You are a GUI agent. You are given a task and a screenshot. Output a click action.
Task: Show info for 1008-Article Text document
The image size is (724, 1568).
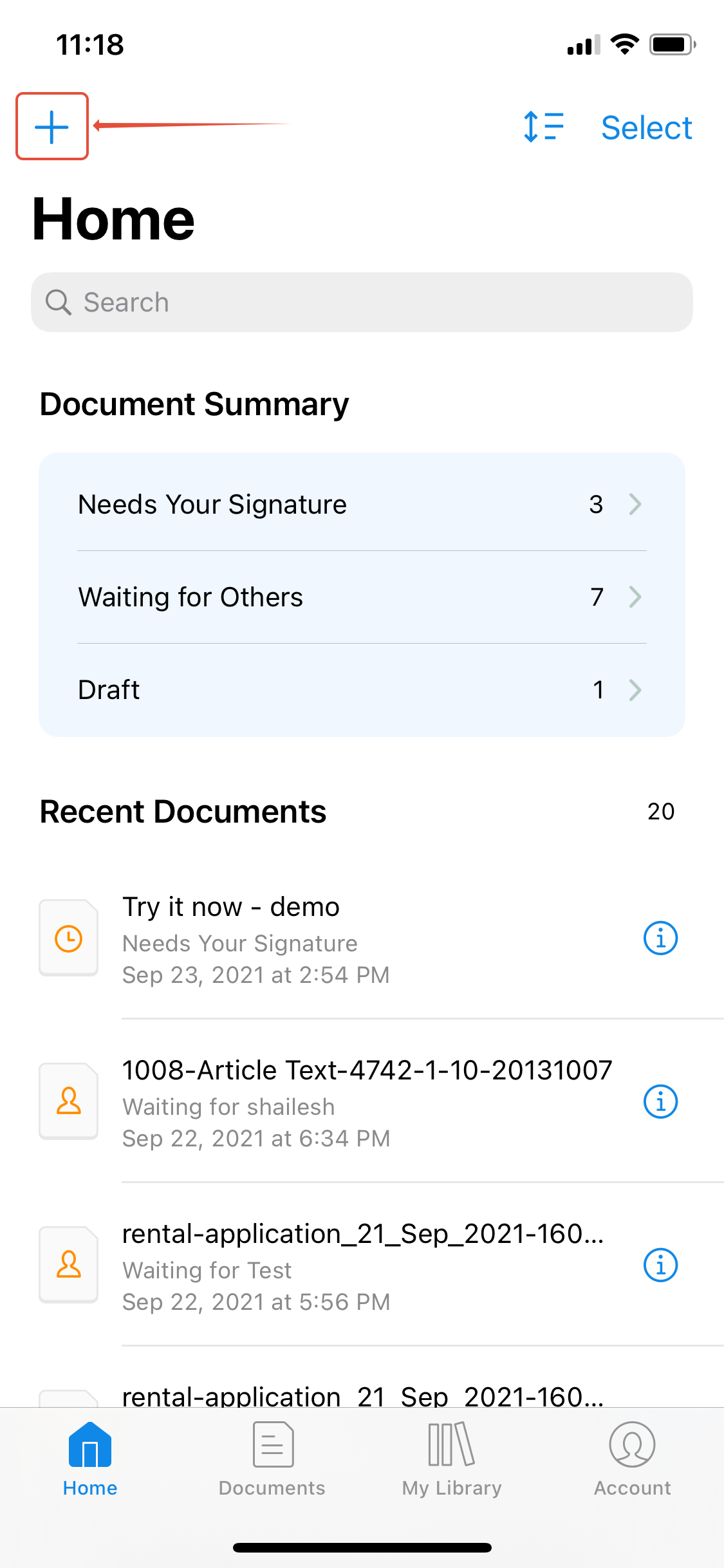click(660, 1102)
